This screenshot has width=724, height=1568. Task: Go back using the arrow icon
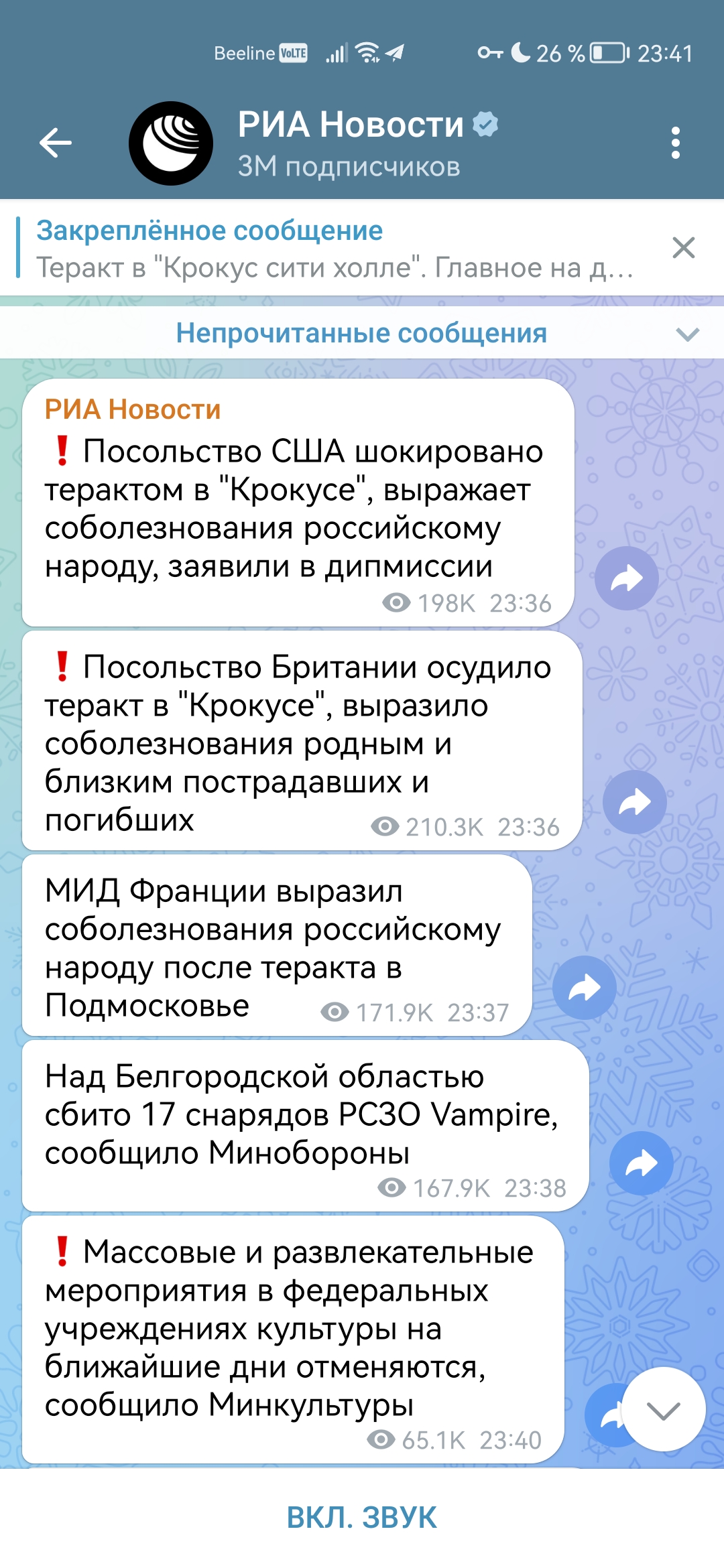[x=55, y=143]
